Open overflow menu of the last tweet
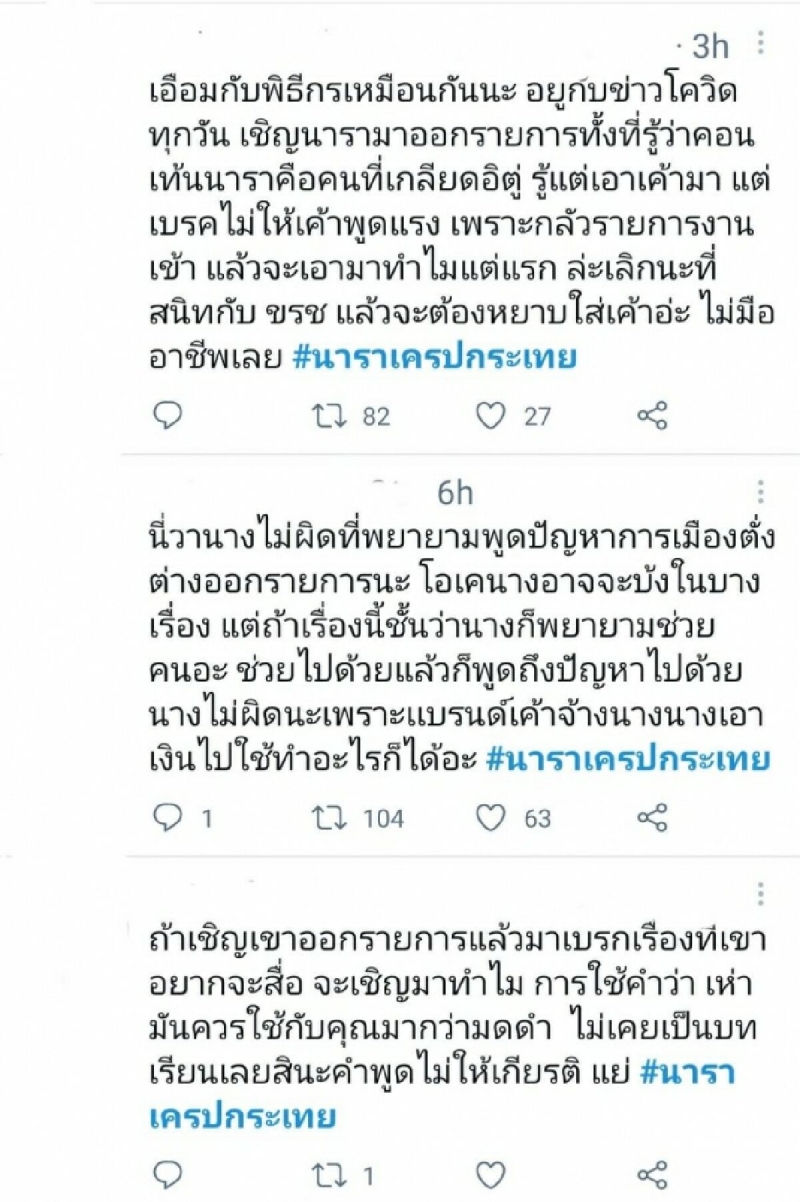Image resolution: width=800 pixels, height=1202 pixels. pos(761,894)
